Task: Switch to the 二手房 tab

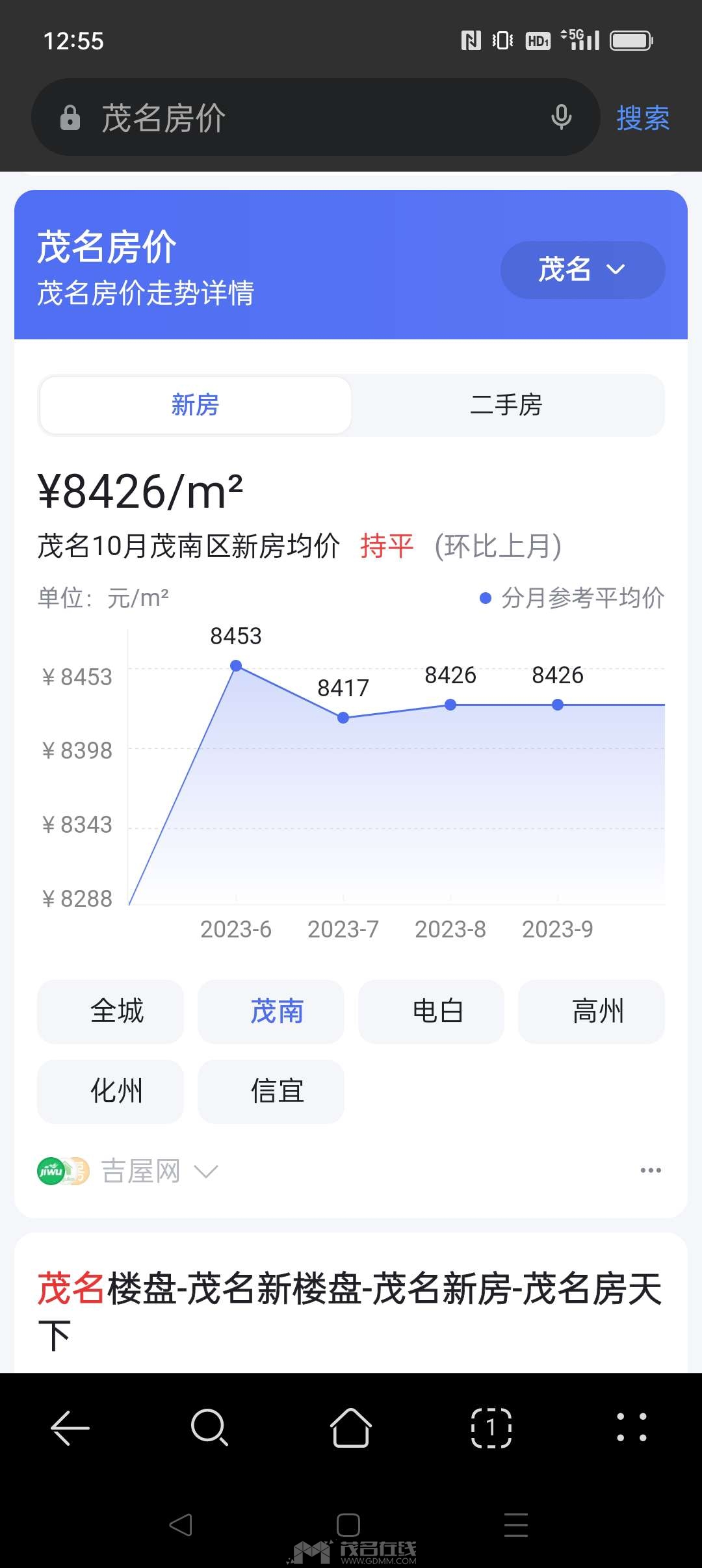Action: (506, 405)
